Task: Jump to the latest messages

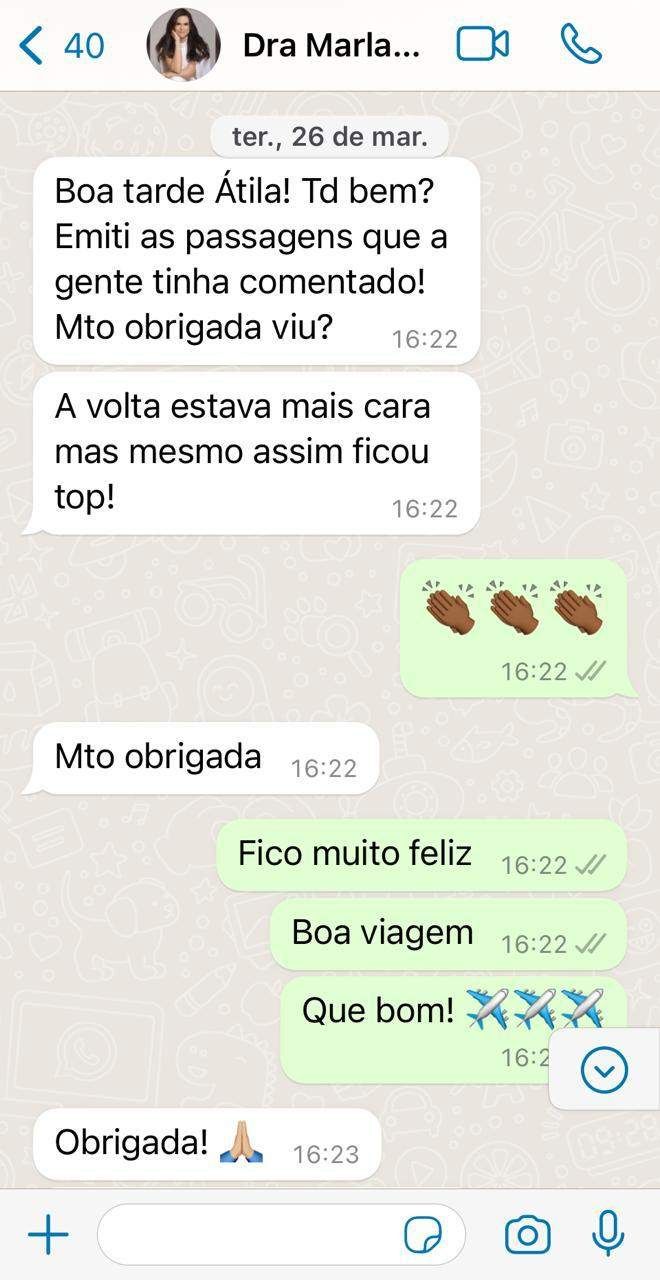Action: (x=604, y=1071)
